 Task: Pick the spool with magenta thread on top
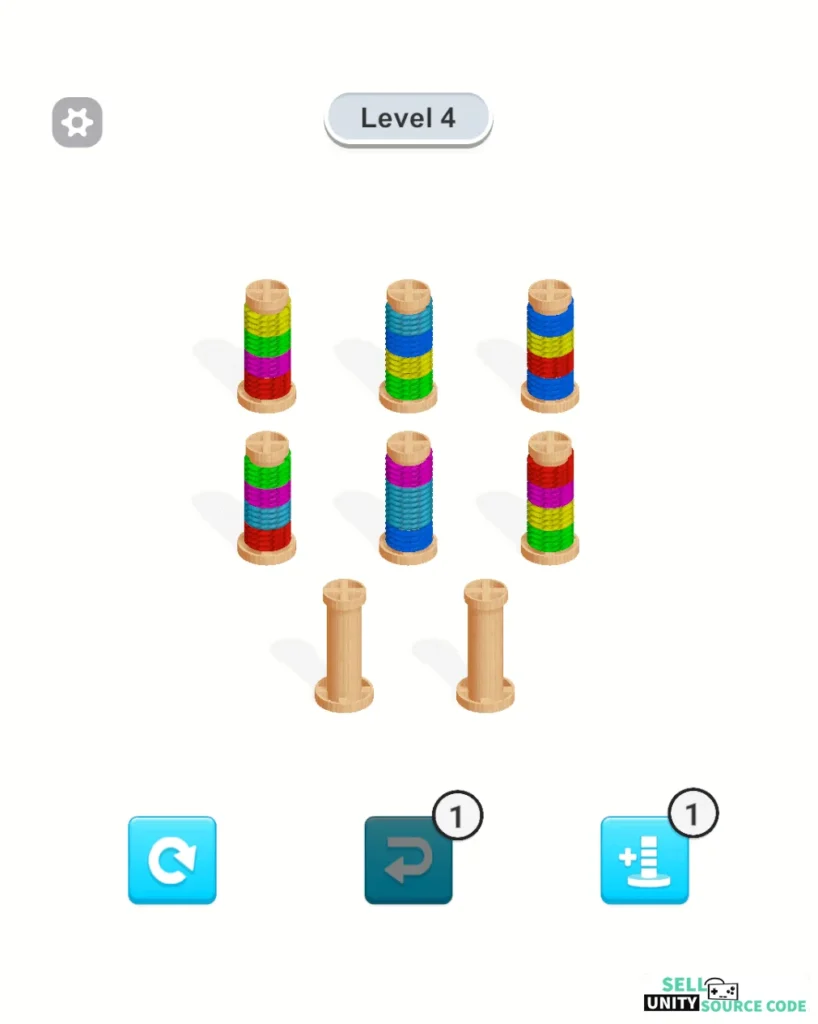coord(408,495)
